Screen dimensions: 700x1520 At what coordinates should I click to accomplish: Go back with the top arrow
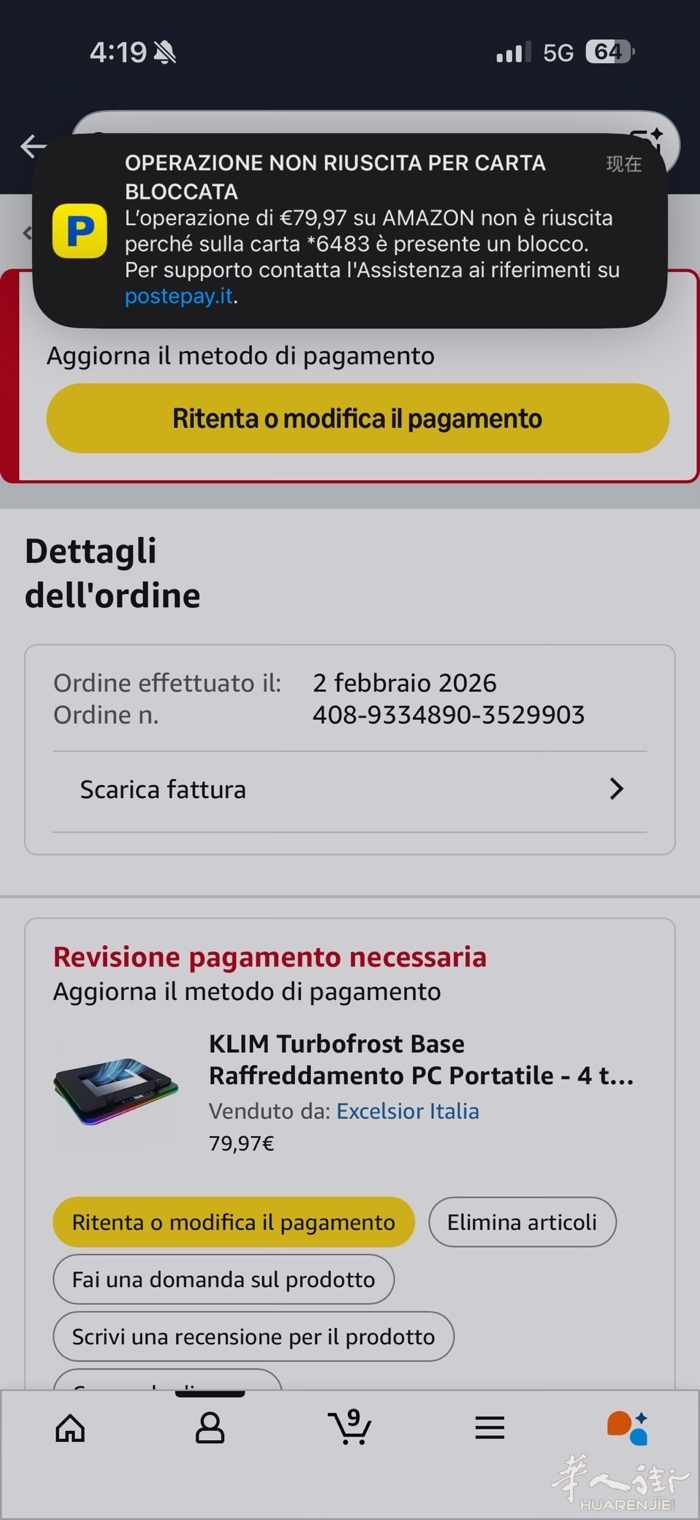pos(32,147)
